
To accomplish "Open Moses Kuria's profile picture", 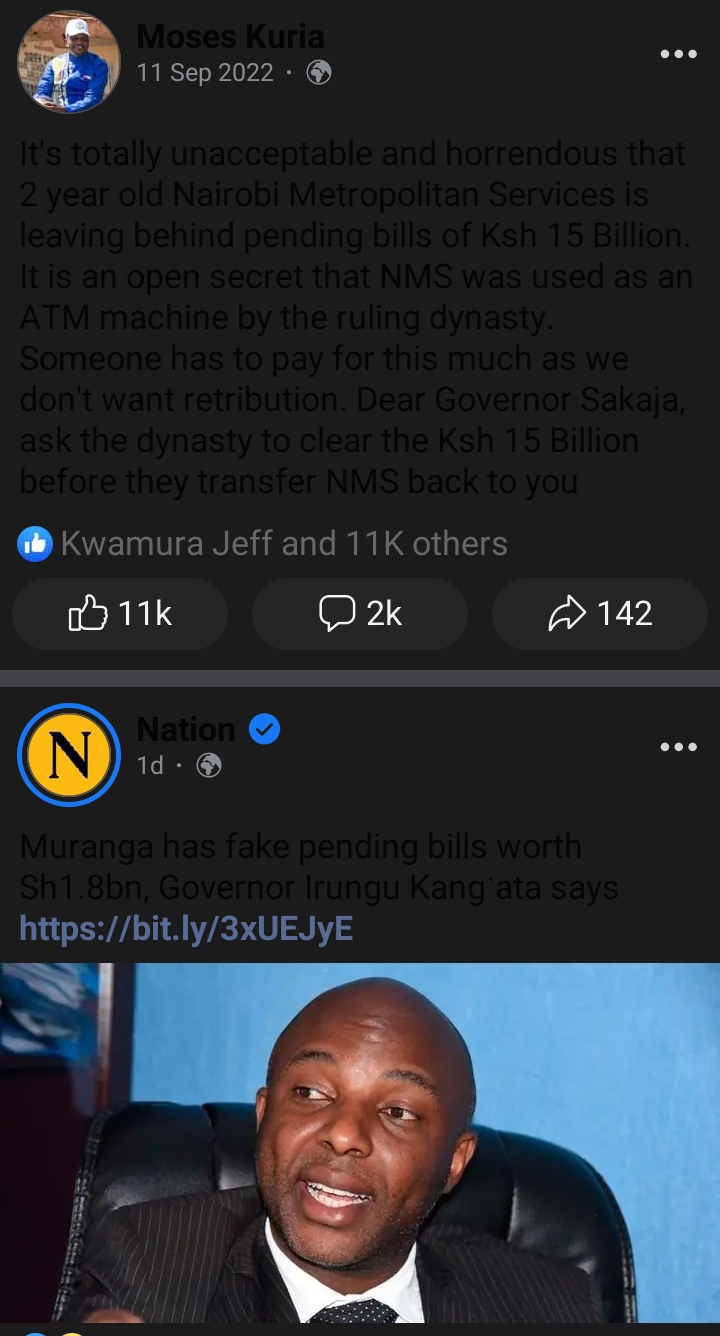I will [68, 62].
